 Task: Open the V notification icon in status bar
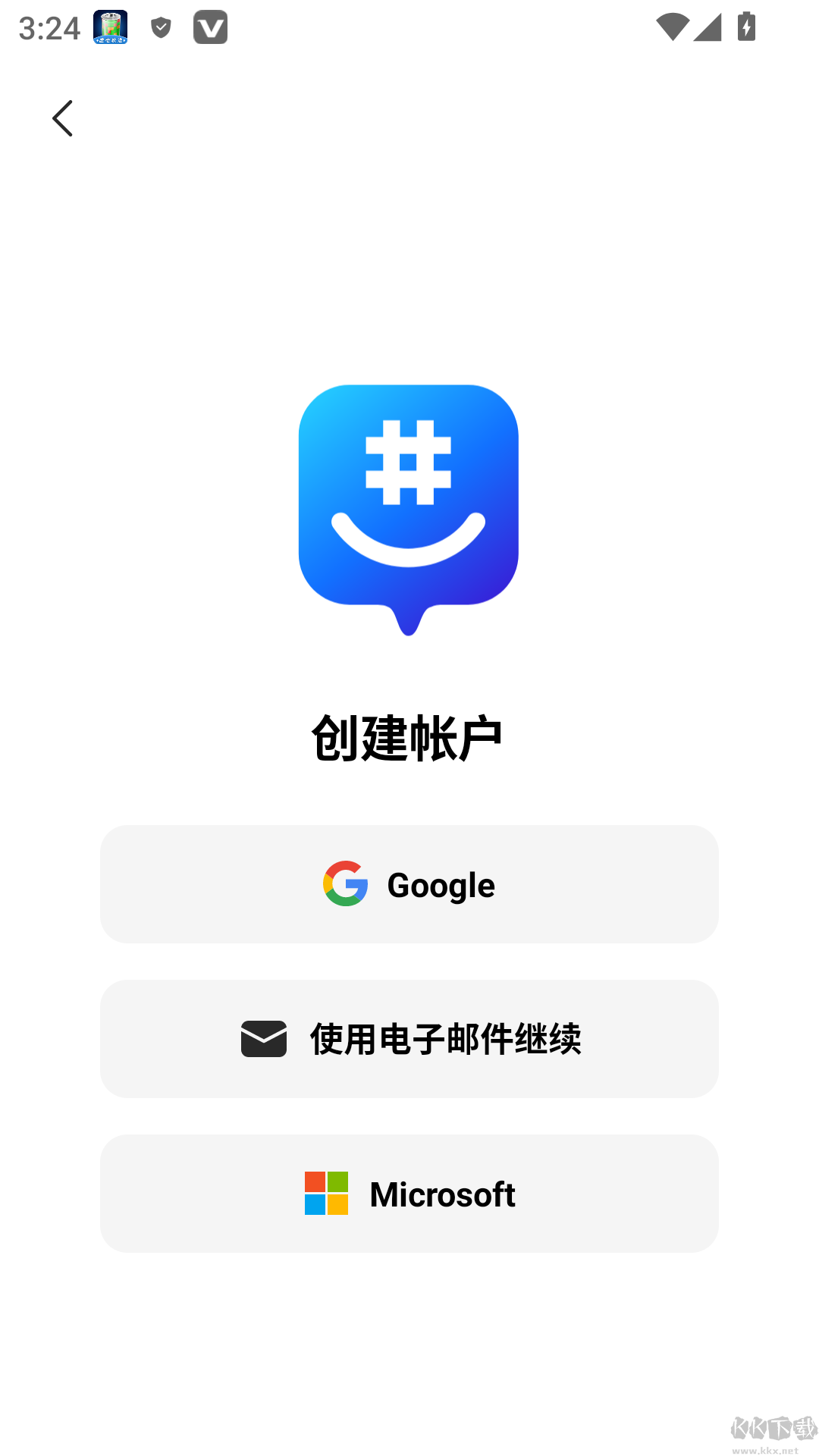point(211,27)
